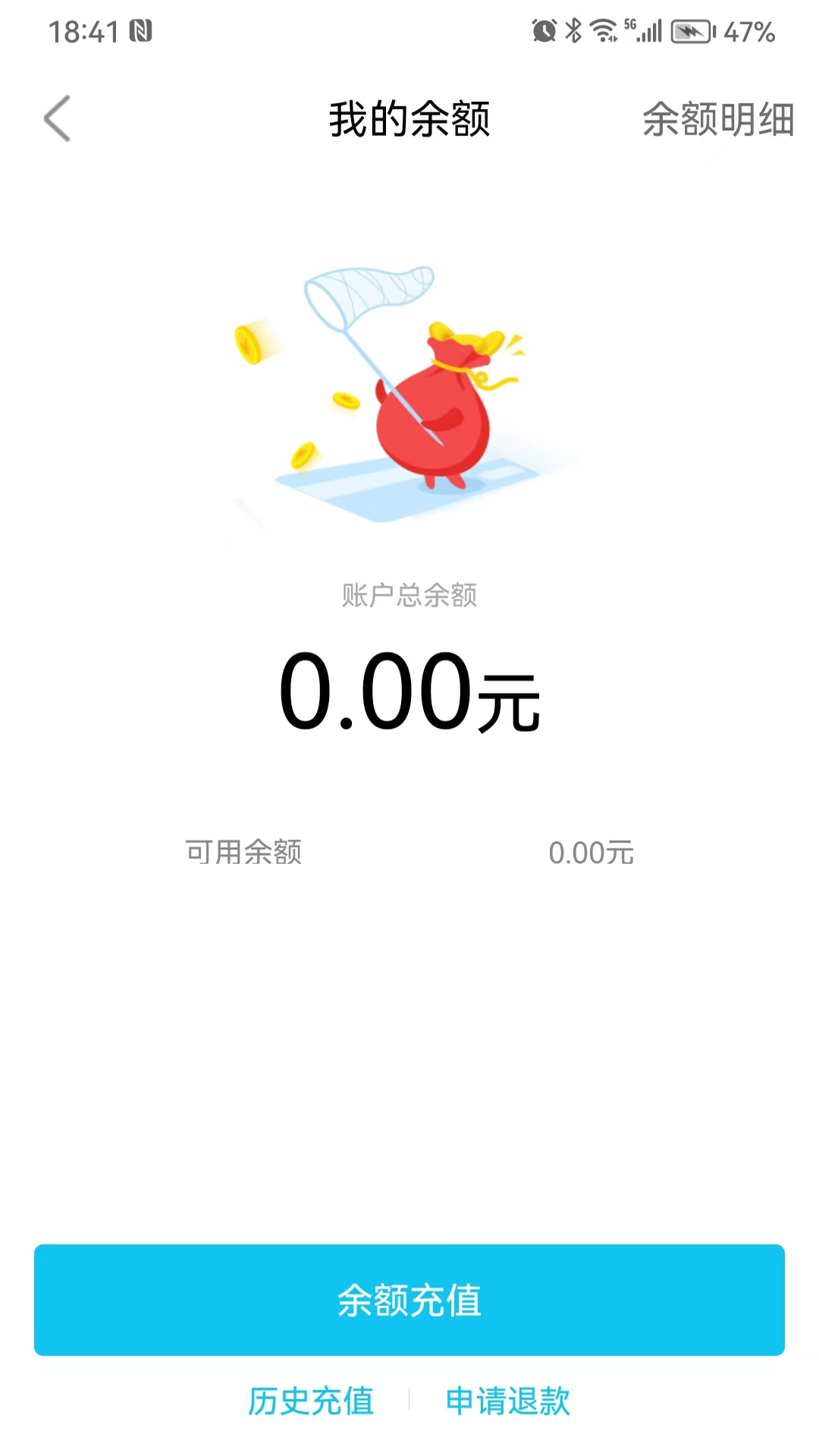Open 申请退款 refund request
This screenshot has height=1456, width=819.
coord(508,1401)
